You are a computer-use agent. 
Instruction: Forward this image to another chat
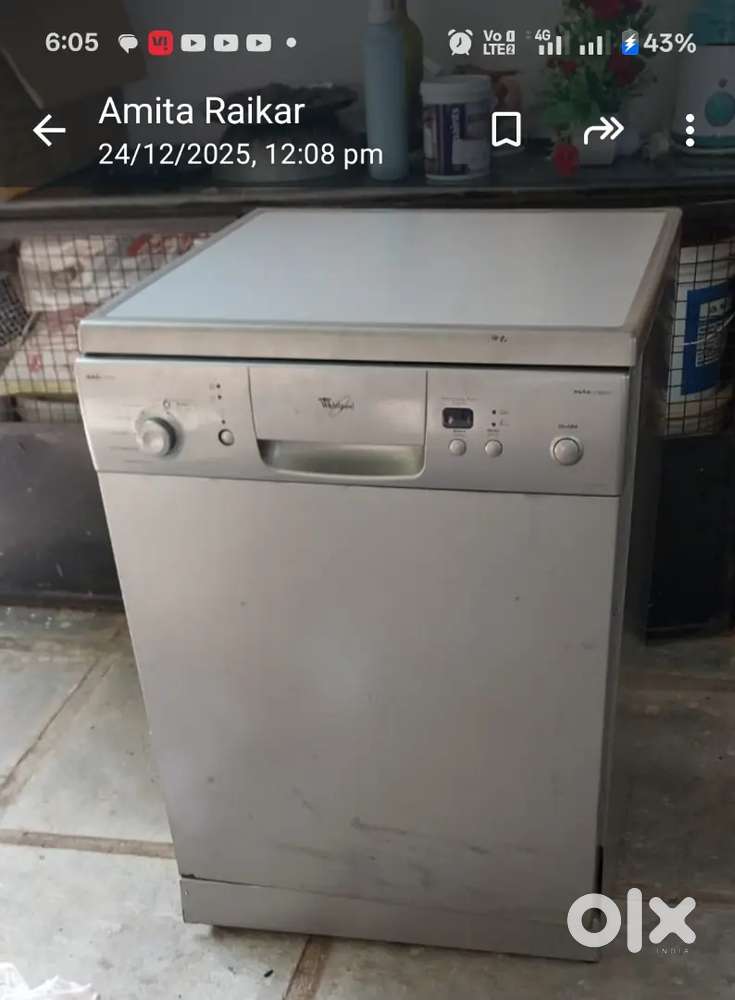(x=603, y=129)
